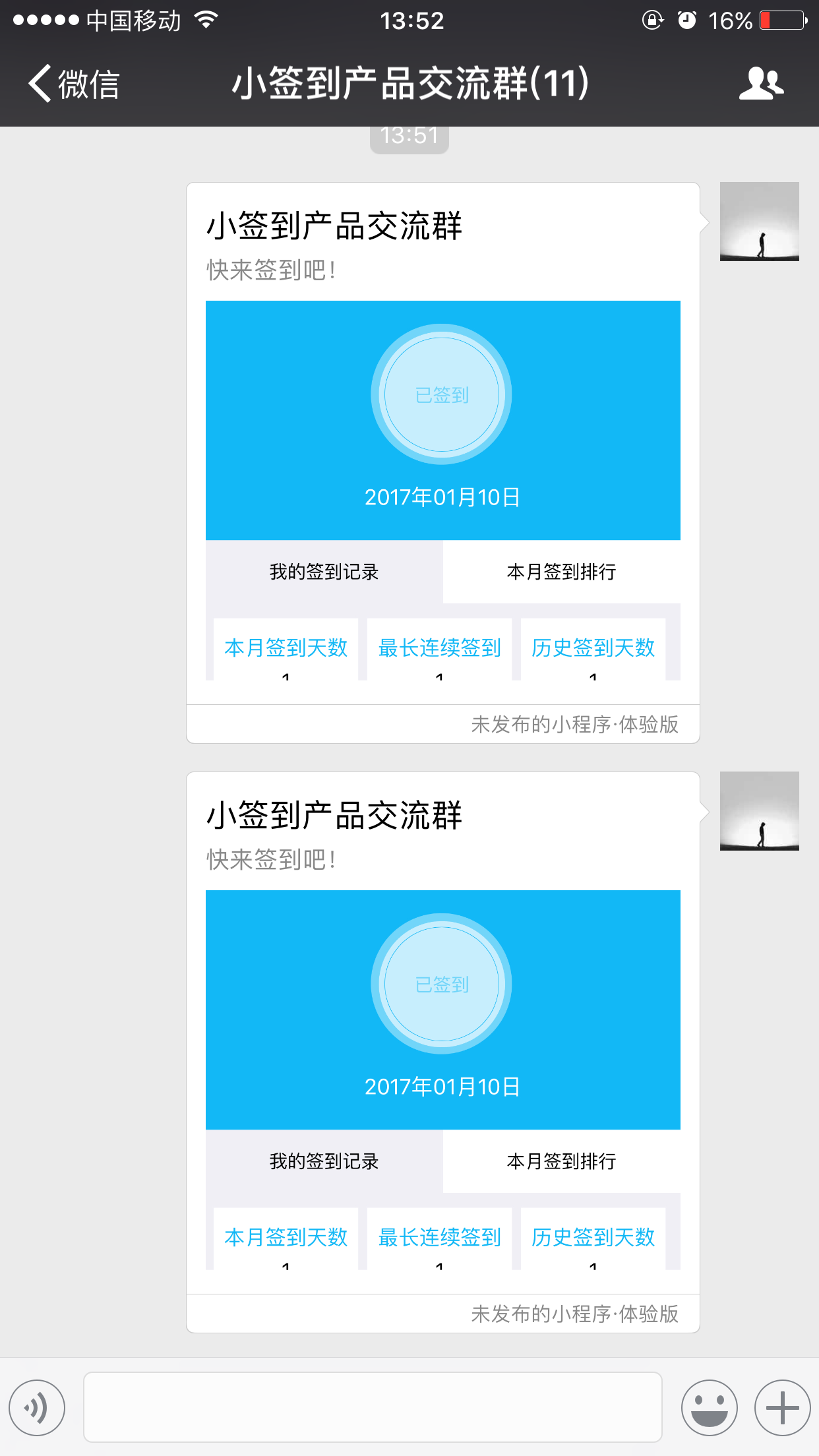Image resolution: width=819 pixels, height=1456 pixels.
Task: Switch to voice message input
Action: [37, 1407]
